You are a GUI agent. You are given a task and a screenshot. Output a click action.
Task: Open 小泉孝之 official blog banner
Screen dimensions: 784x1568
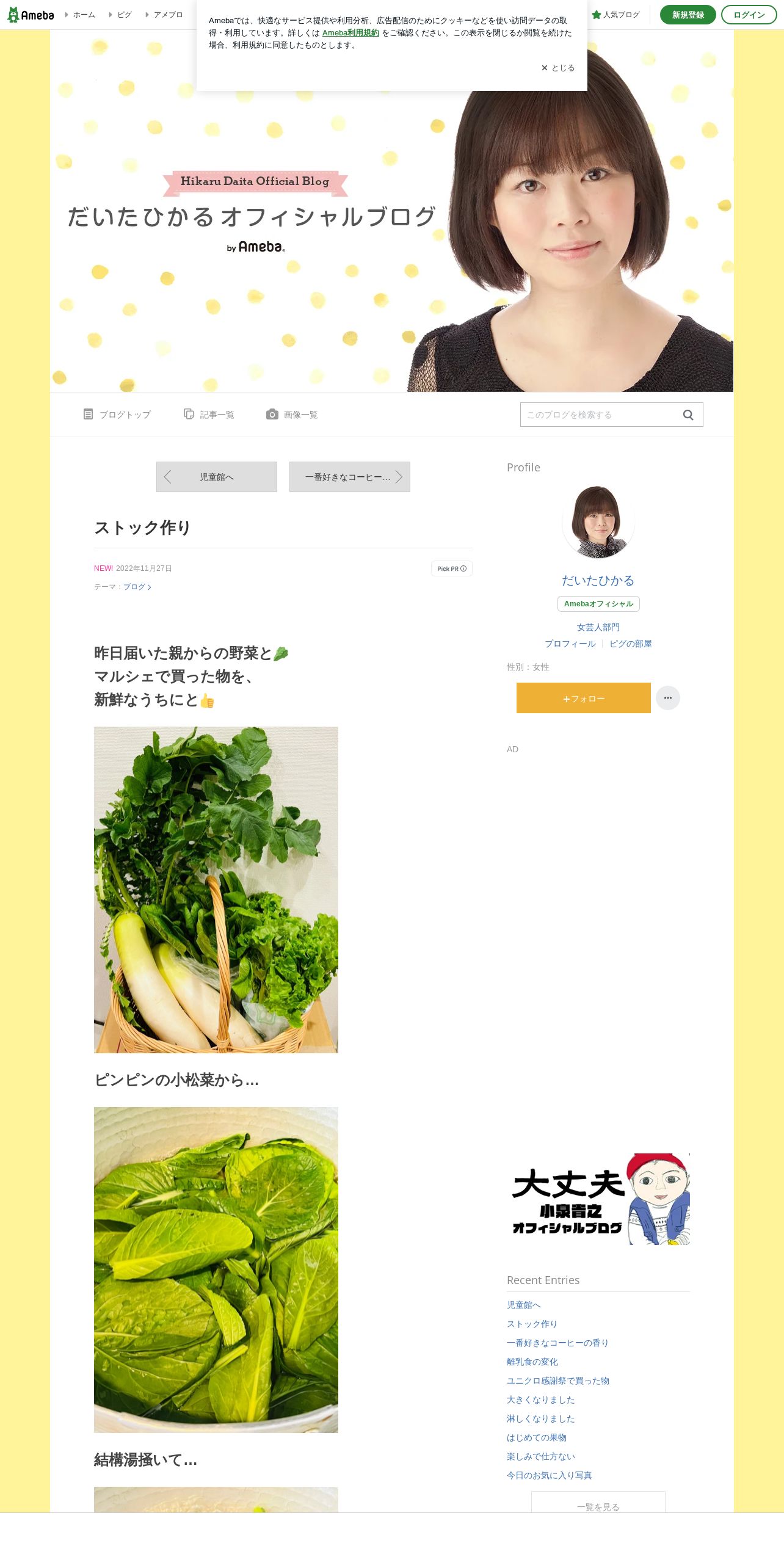[x=598, y=1199]
